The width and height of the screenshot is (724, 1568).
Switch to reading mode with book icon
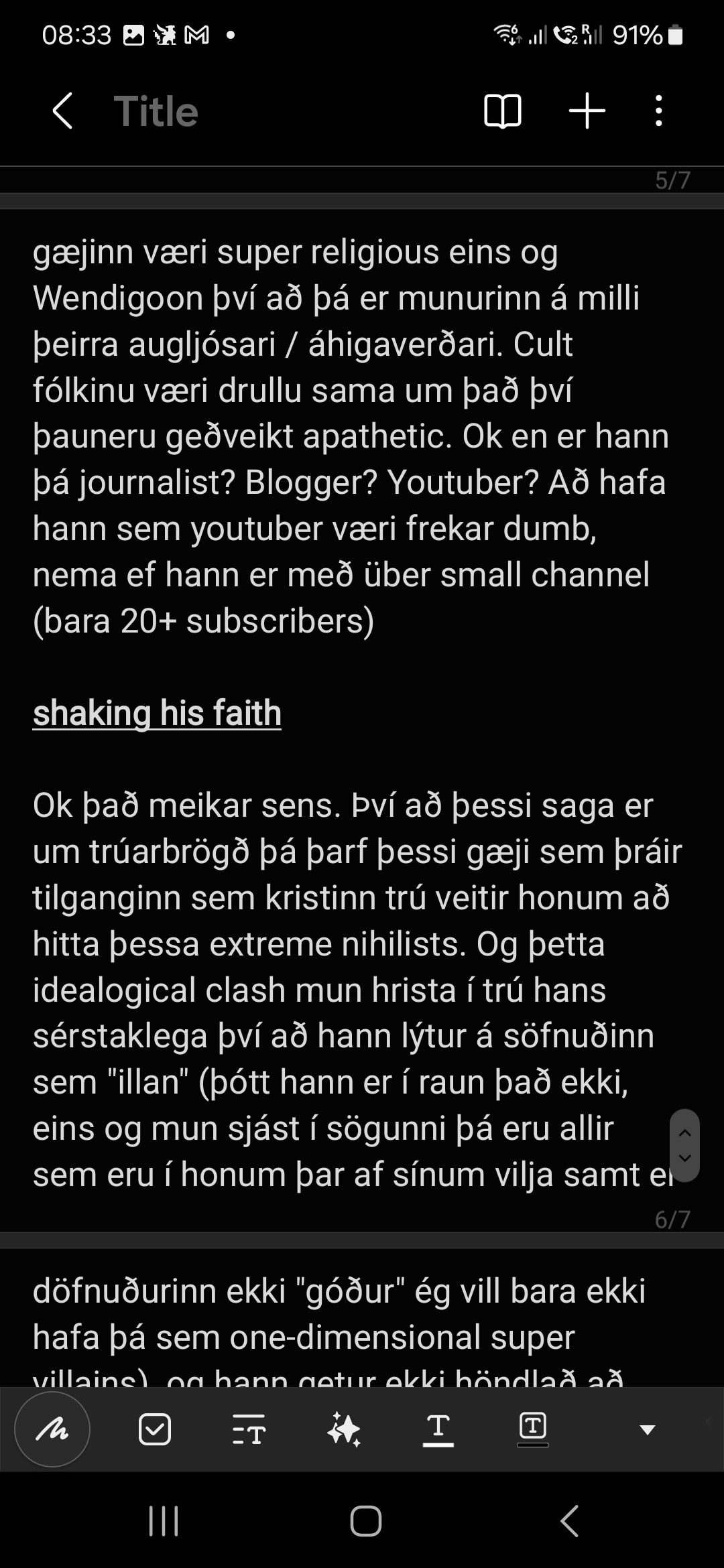[502, 111]
